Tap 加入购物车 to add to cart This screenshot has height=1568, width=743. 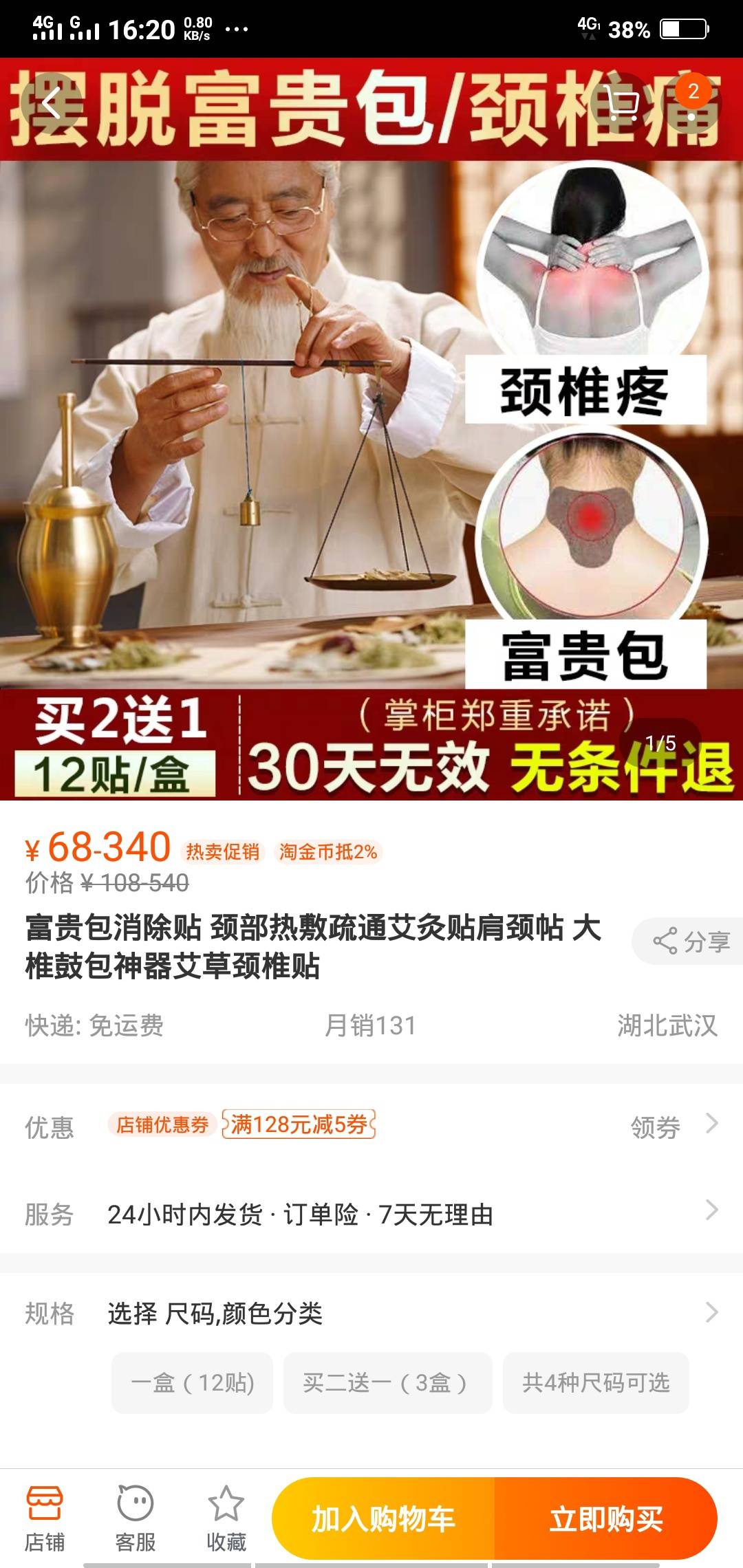tap(383, 1518)
